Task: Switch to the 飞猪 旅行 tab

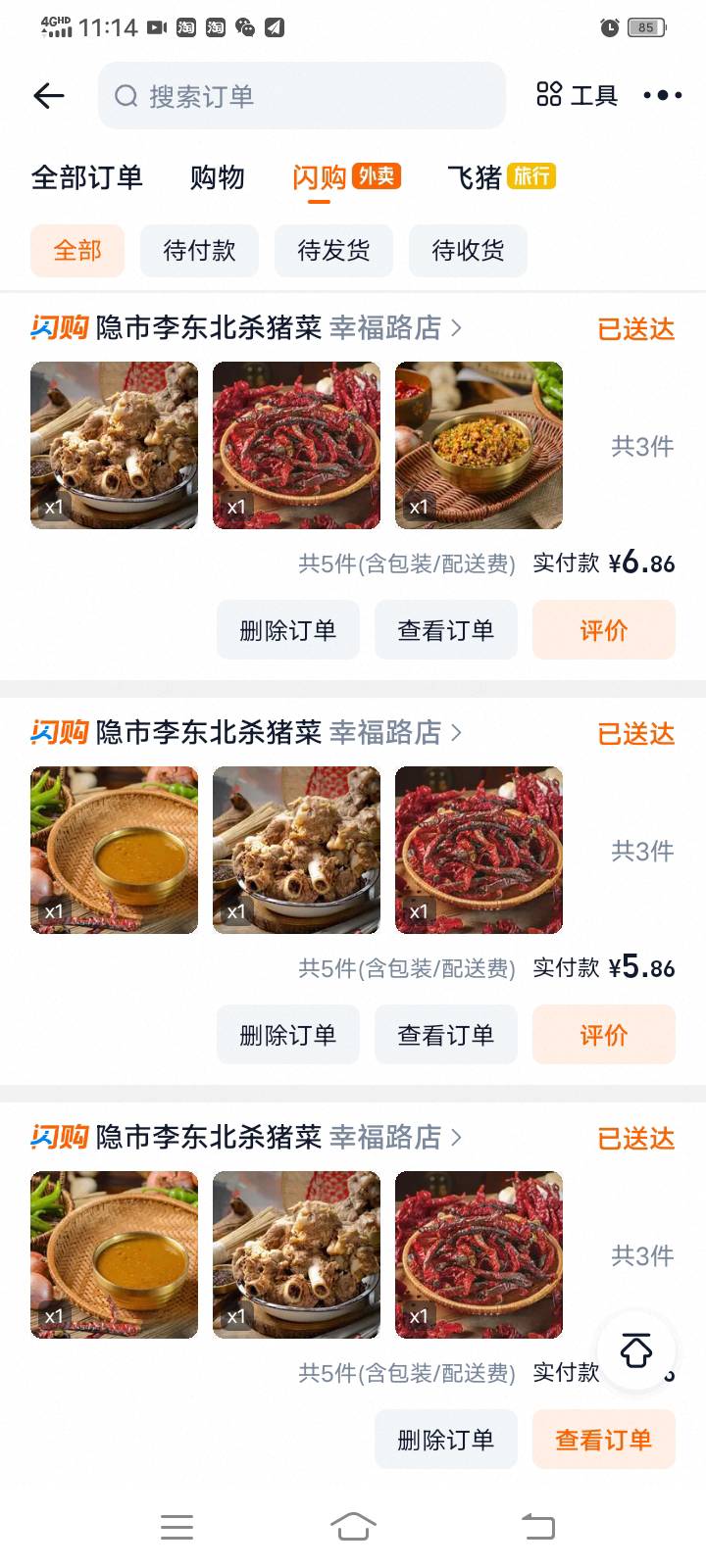Action: tap(501, 177)
